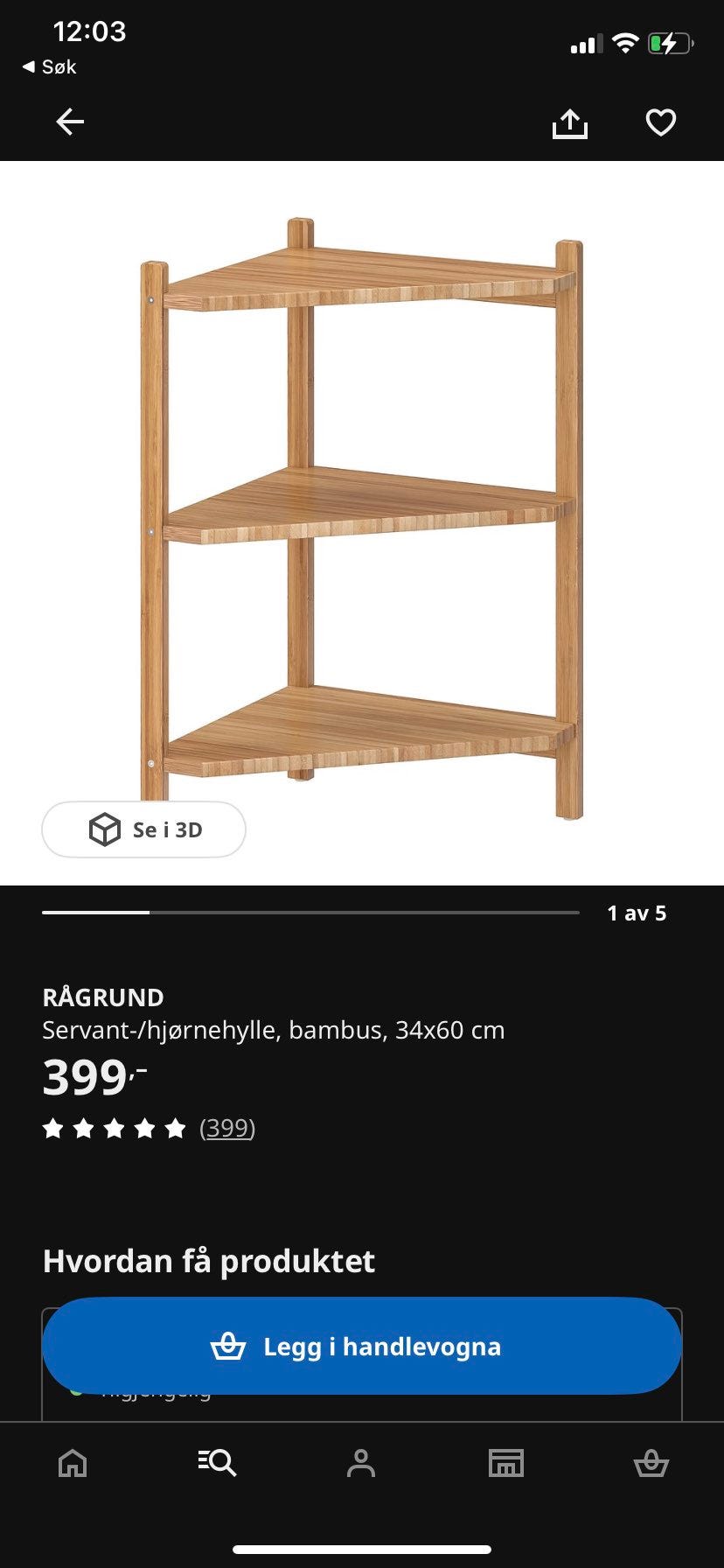Open the shopping basket tab
The height and width of the screenshot is (1568, 724).
pos(651,1463)
